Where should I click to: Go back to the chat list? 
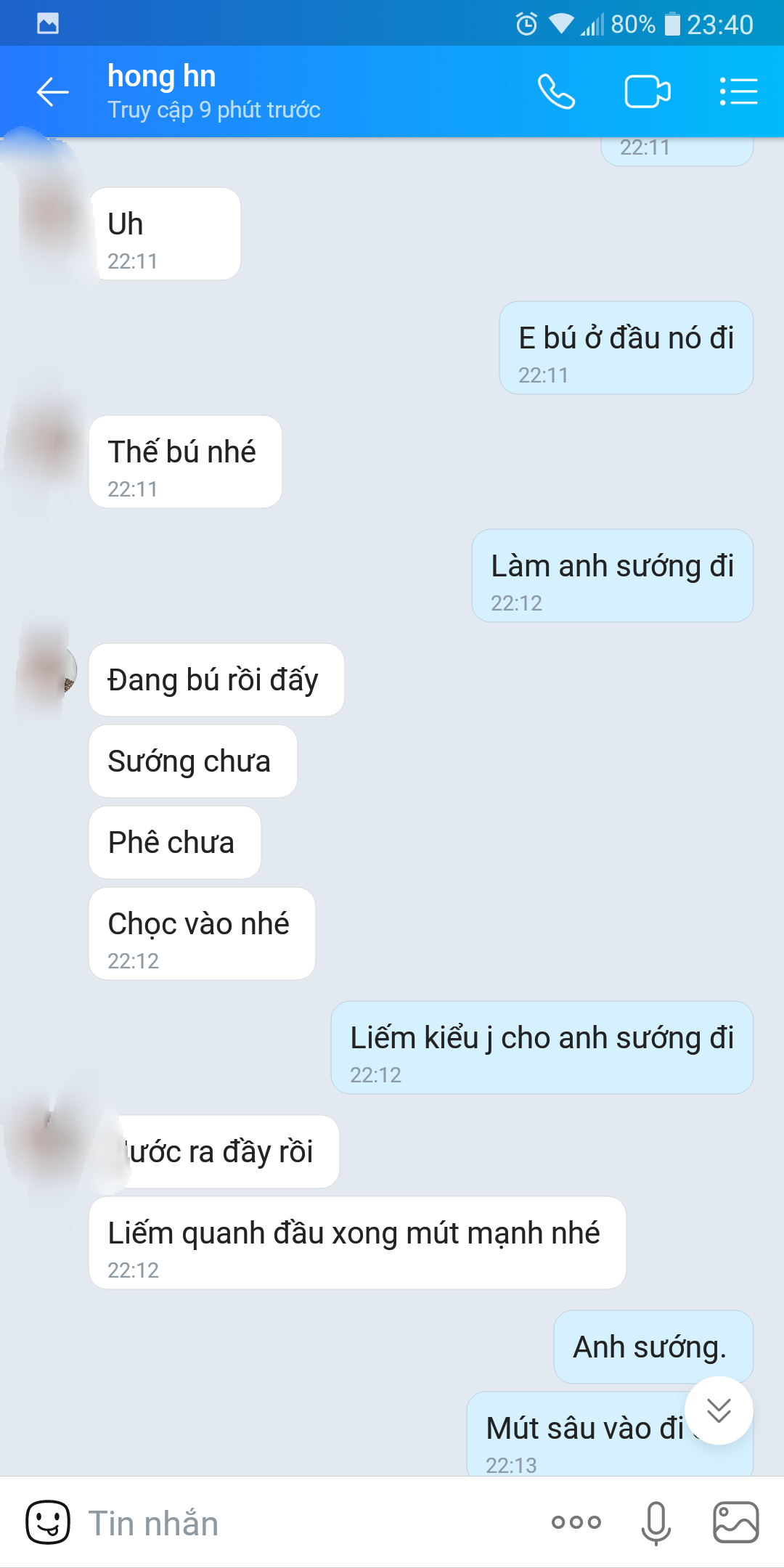(x=52, y=92)
